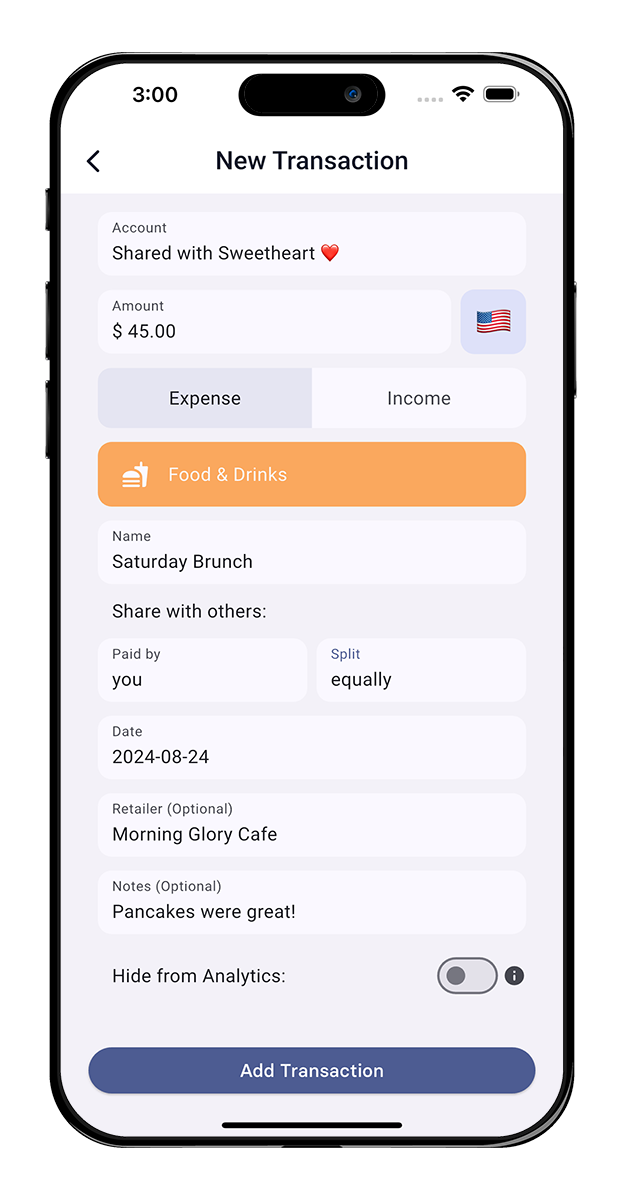Image resolution: width=622 pixels, height=1200 pixels.
Task: Show info about Hide from Analytics
Action: pos(514,975)
